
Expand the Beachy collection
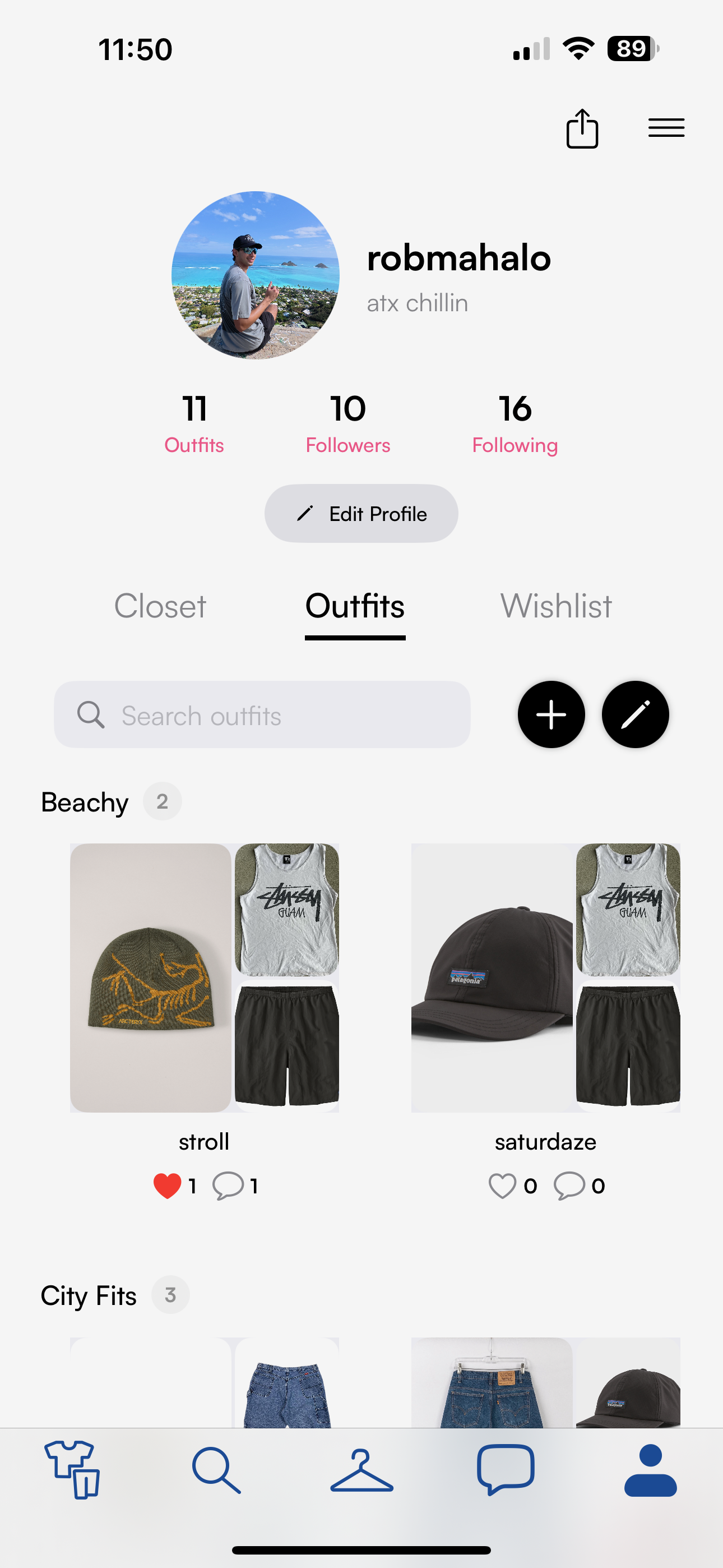85,801
